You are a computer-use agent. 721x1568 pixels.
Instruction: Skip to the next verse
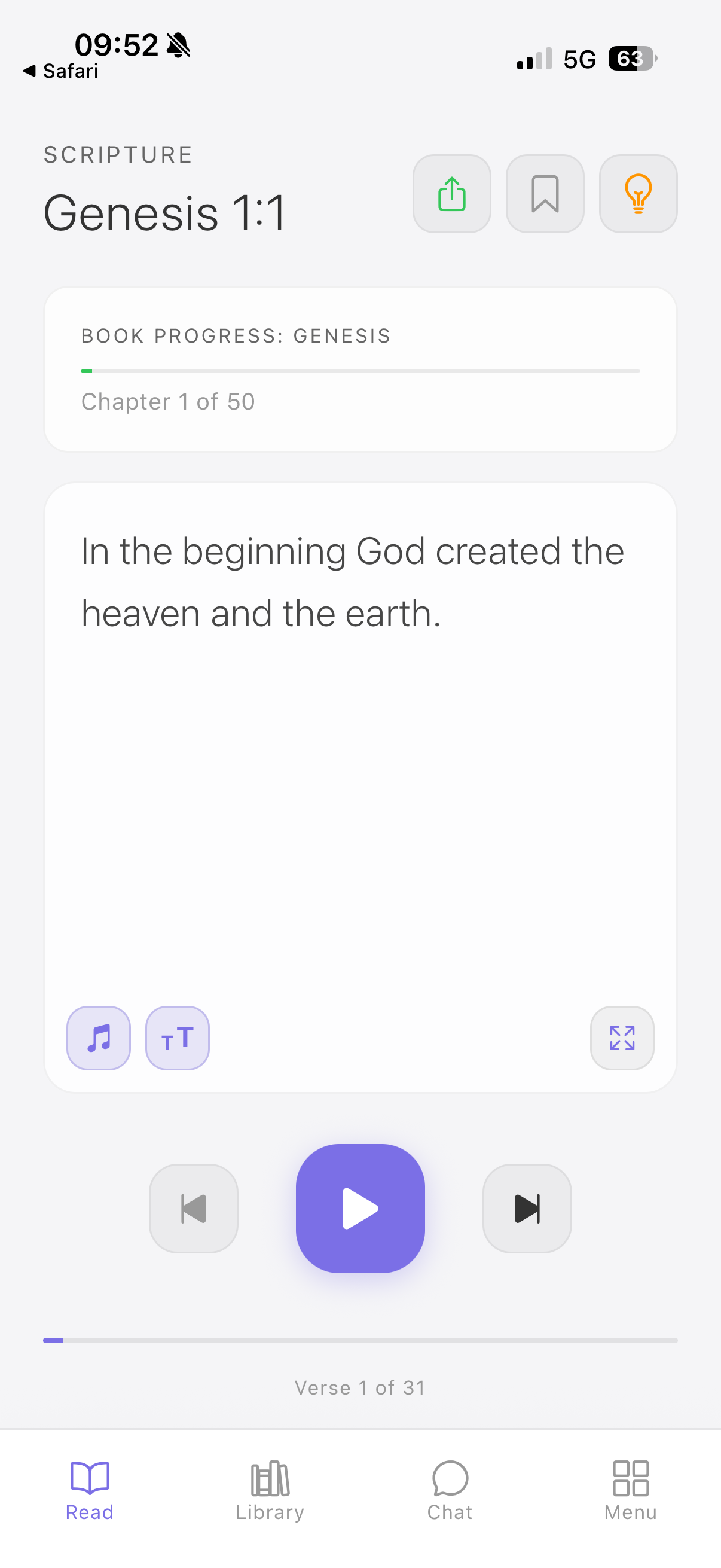coord(527,1208)
